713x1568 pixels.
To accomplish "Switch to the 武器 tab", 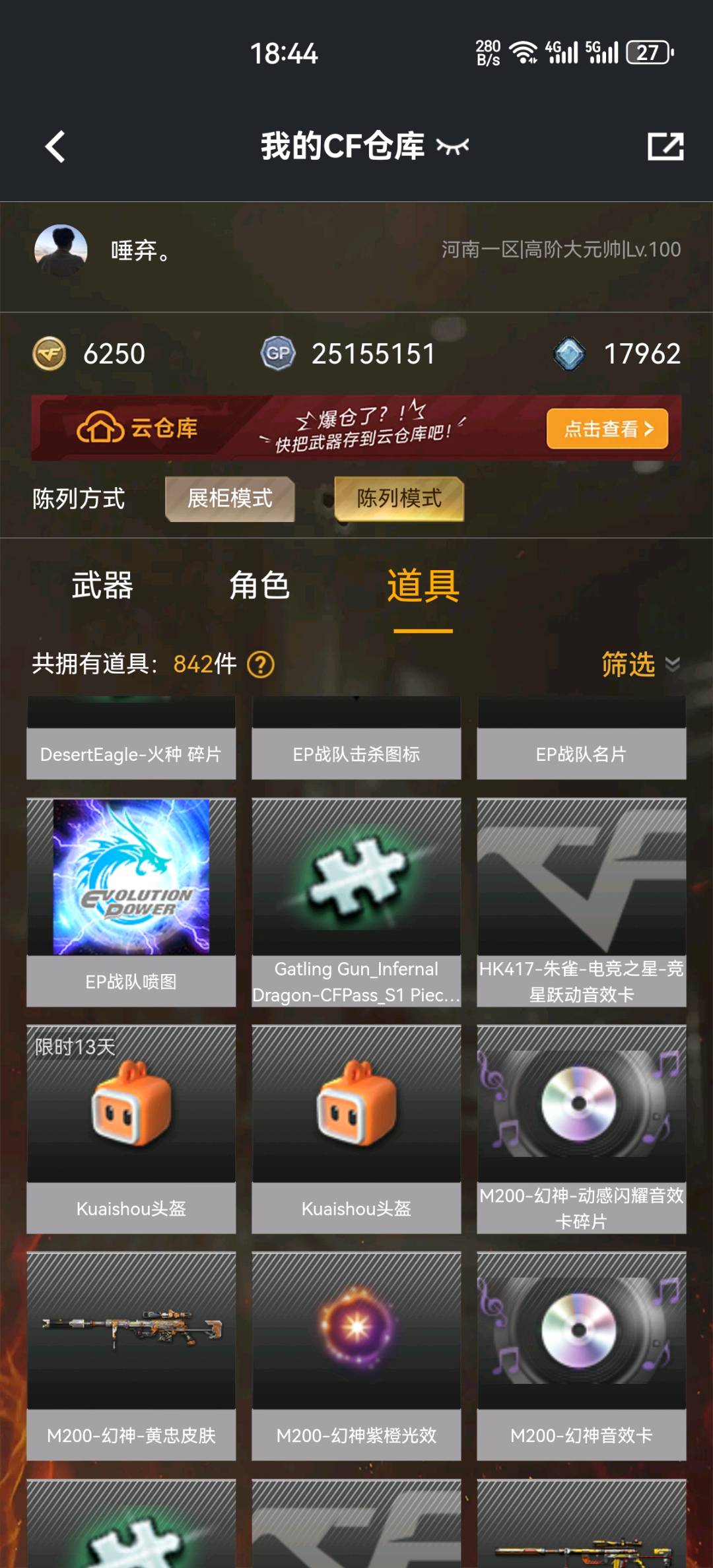I will [x=102, y=585].
